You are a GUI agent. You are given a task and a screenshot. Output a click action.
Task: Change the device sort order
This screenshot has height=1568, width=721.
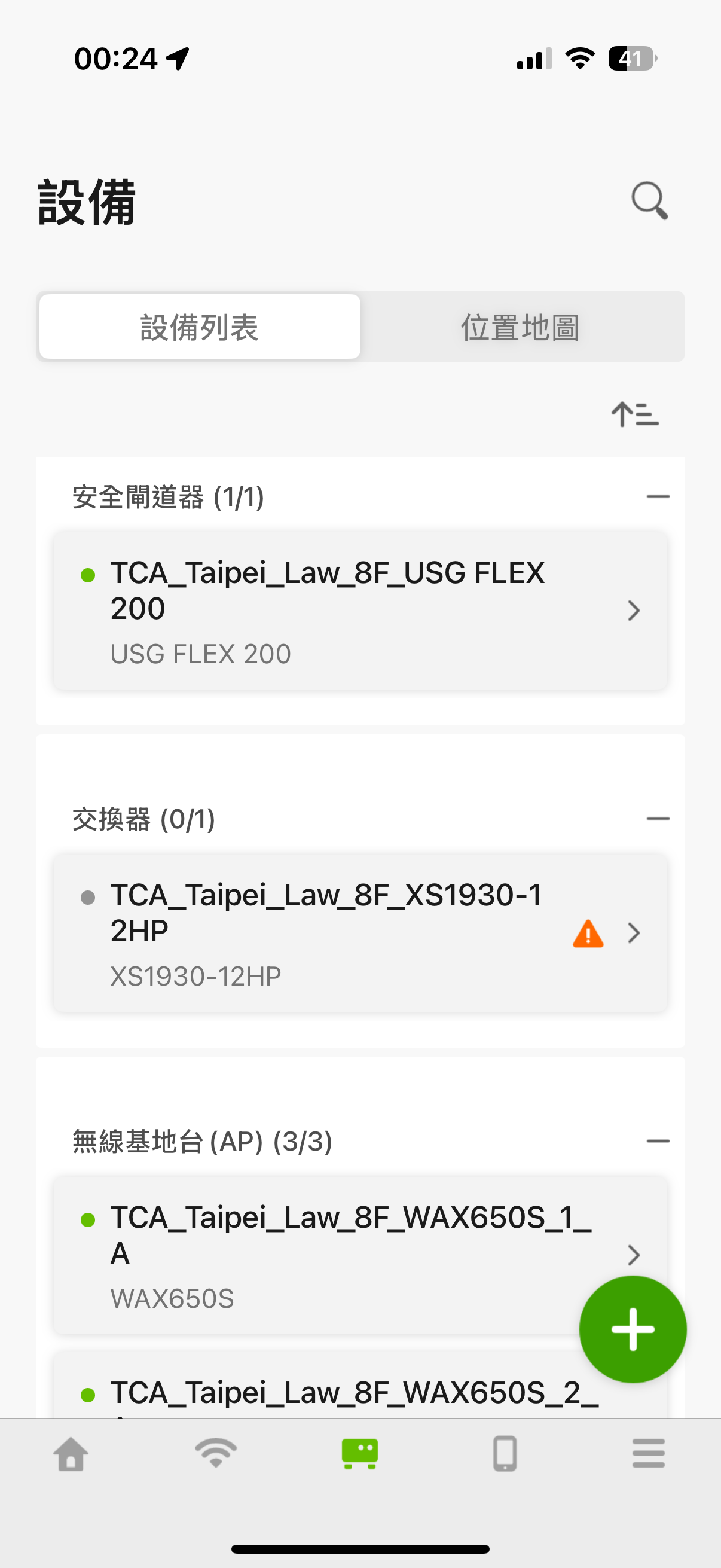(634, 414)
